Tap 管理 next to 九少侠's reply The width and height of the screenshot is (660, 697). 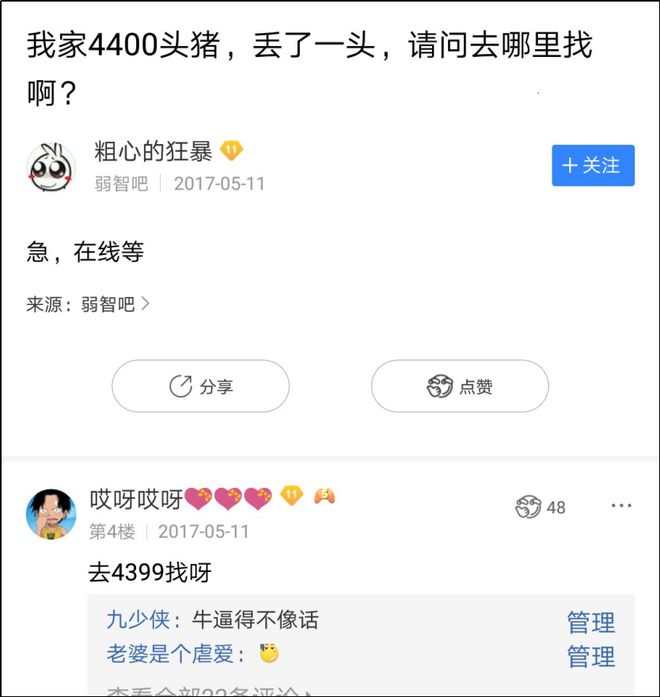pyautogui.click(x=590, y=622)
